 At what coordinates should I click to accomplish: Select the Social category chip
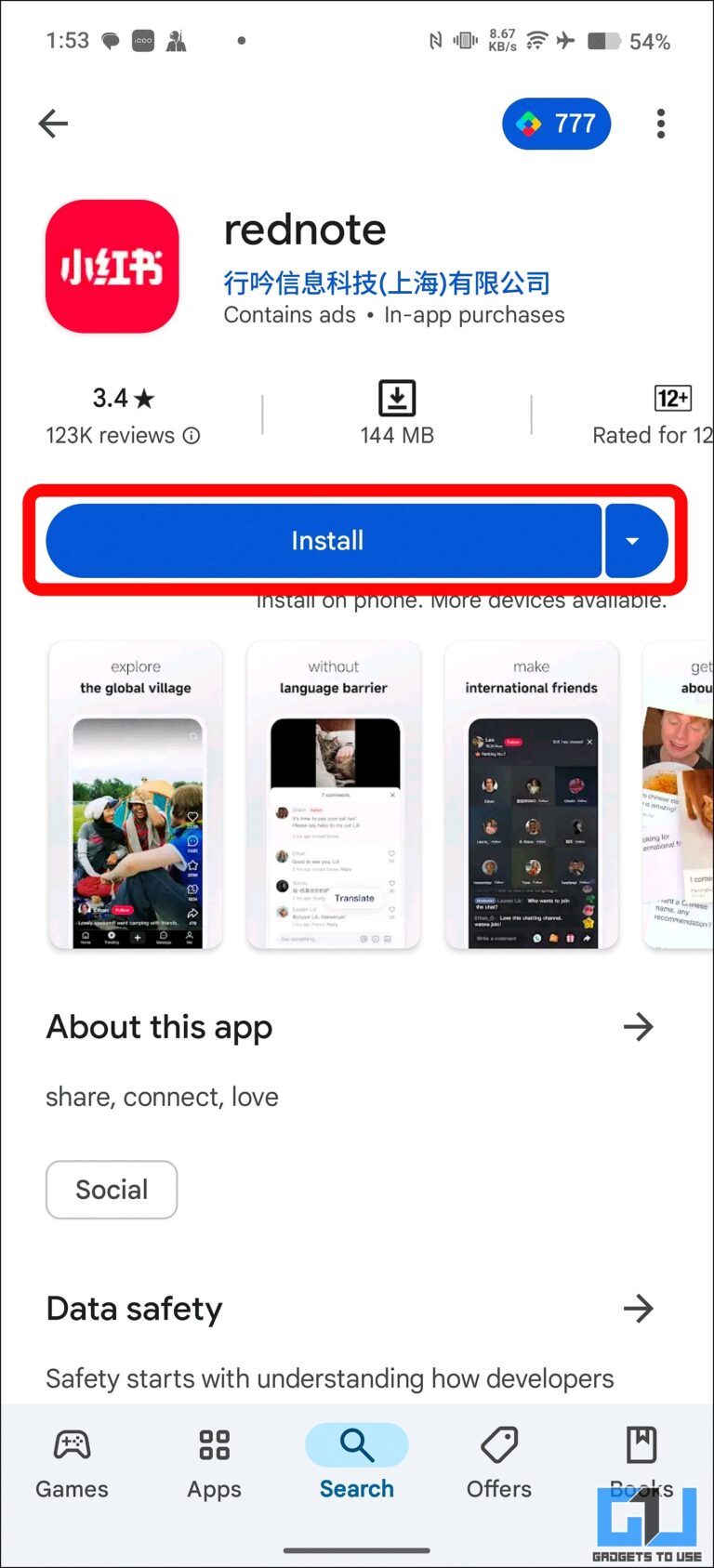(x=112, y=1189)
